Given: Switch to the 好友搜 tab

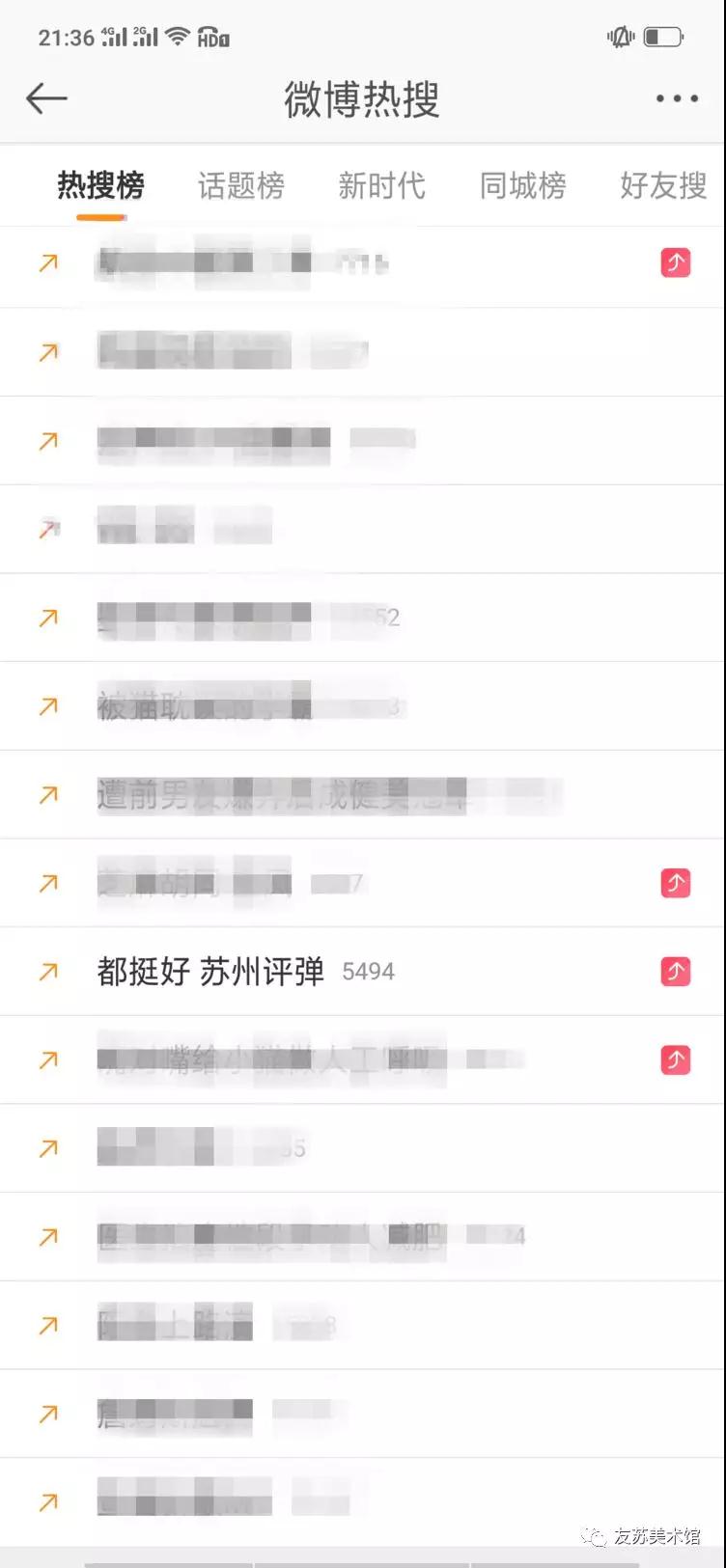Looking at the screenshot, I should [663, 184].
